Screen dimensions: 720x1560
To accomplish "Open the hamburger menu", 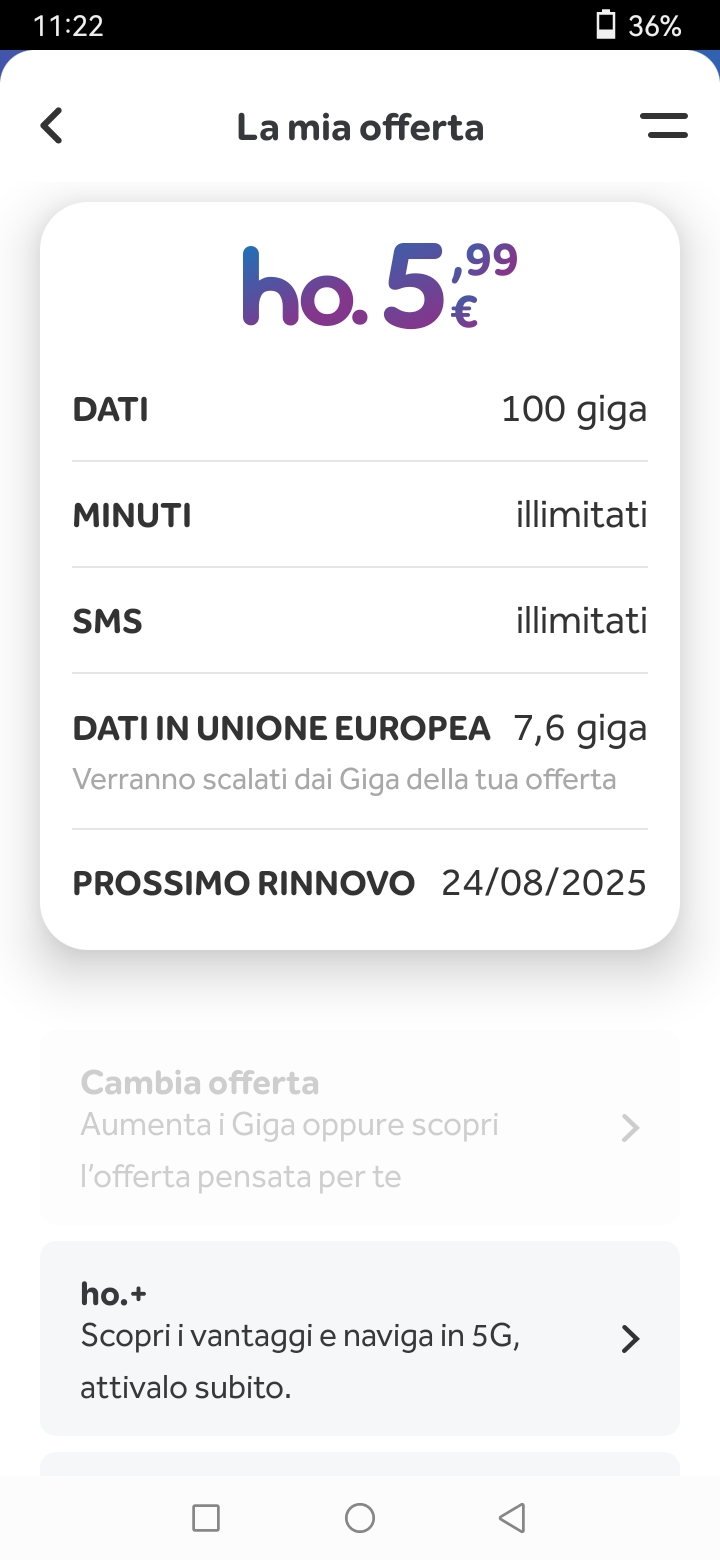I will click(663, 126).
